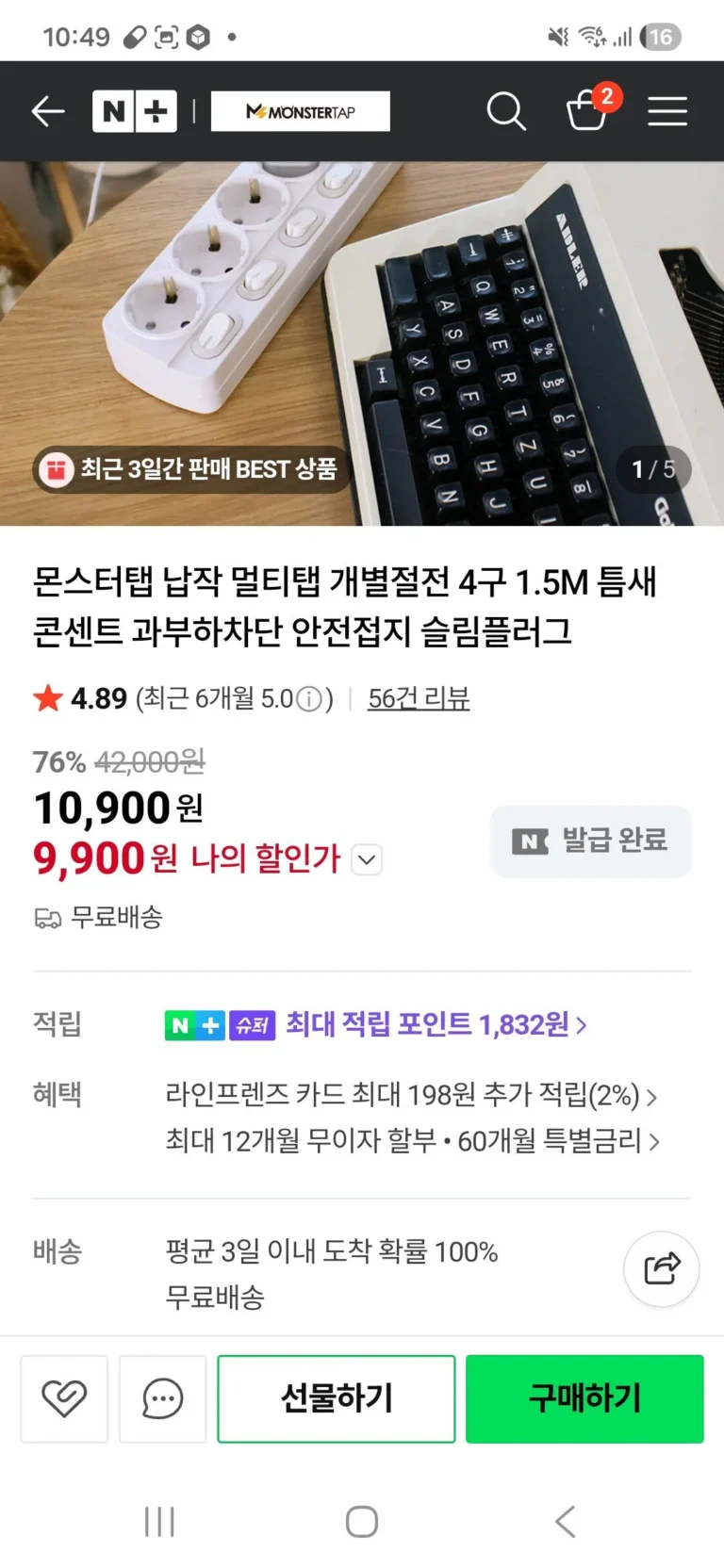The image size is (724, 1568).
Task: Open 라인프렌즈 카드 추가 적립 benefit
Action: pyautogui.click(x=410, y=1095)
